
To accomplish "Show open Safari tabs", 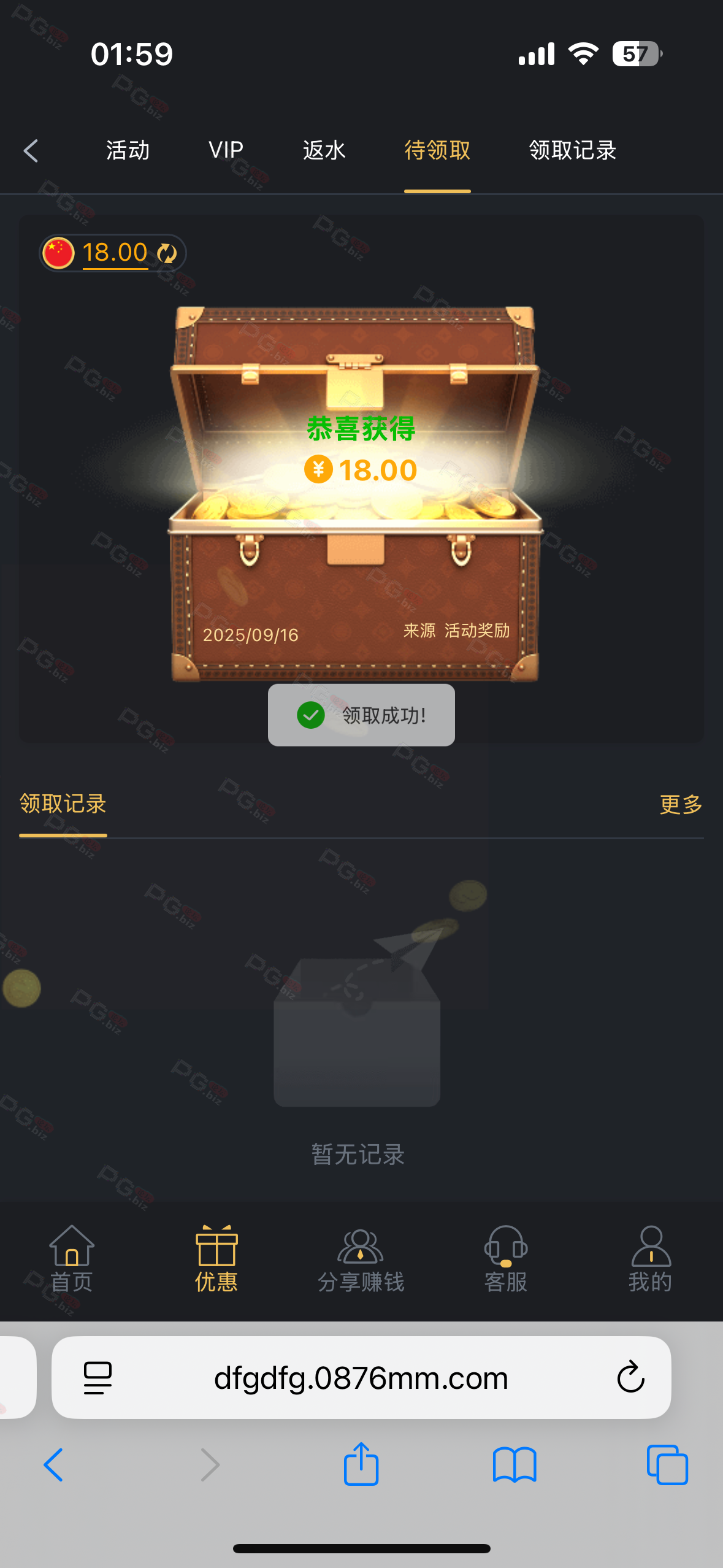I will tap(667, 1464).
